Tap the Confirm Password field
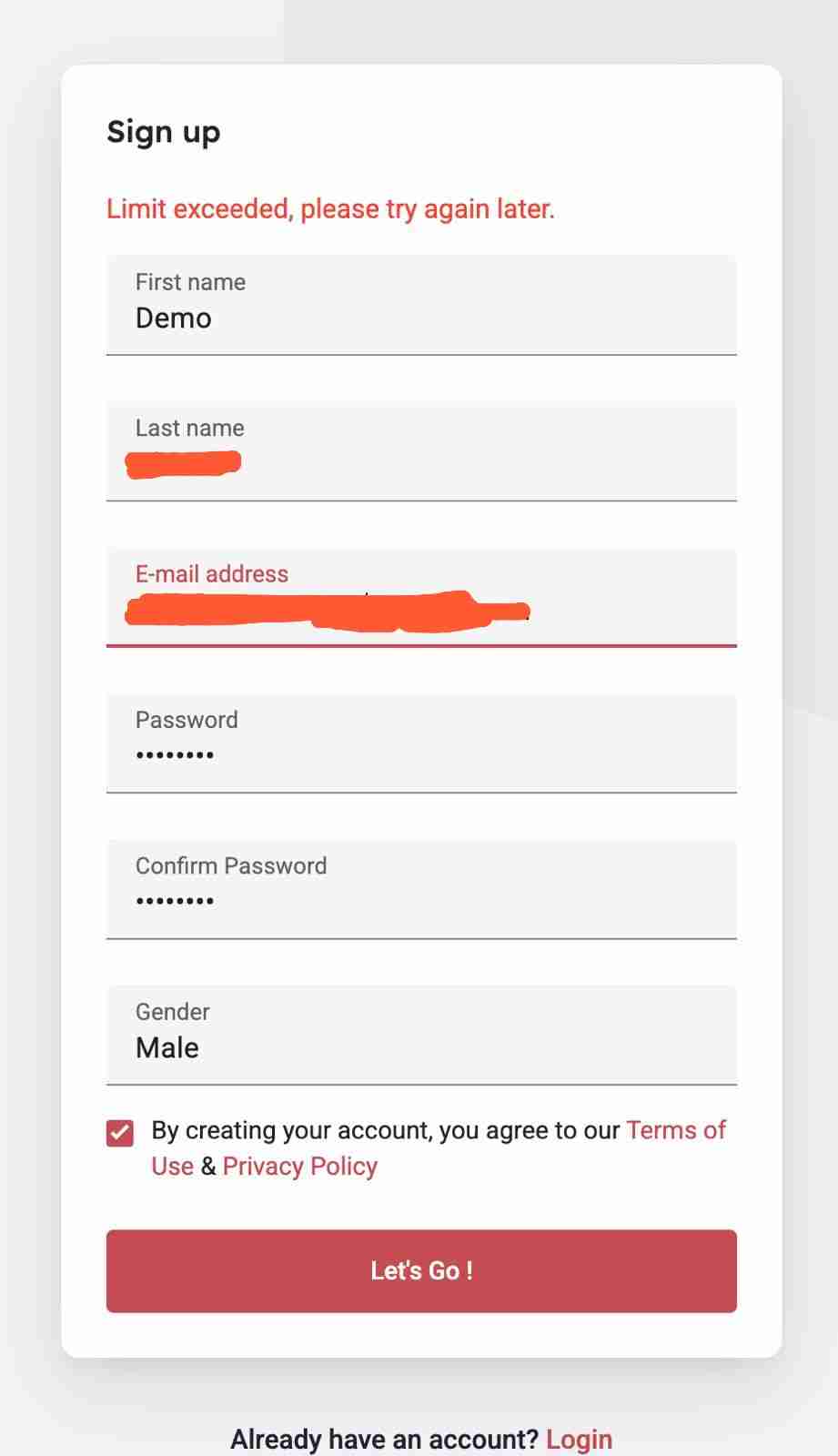The width and height of the screenshot is (838, 1456). click(420, 889)
